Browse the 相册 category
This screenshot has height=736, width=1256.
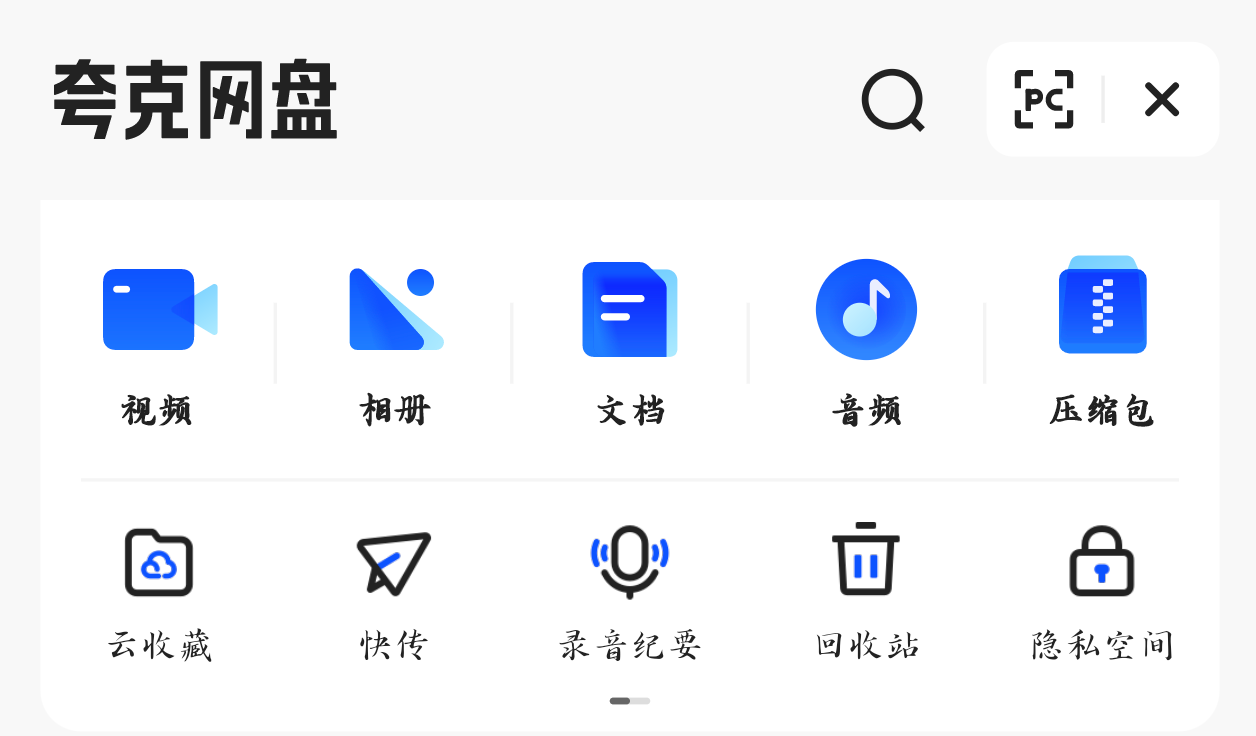[395, 340]
